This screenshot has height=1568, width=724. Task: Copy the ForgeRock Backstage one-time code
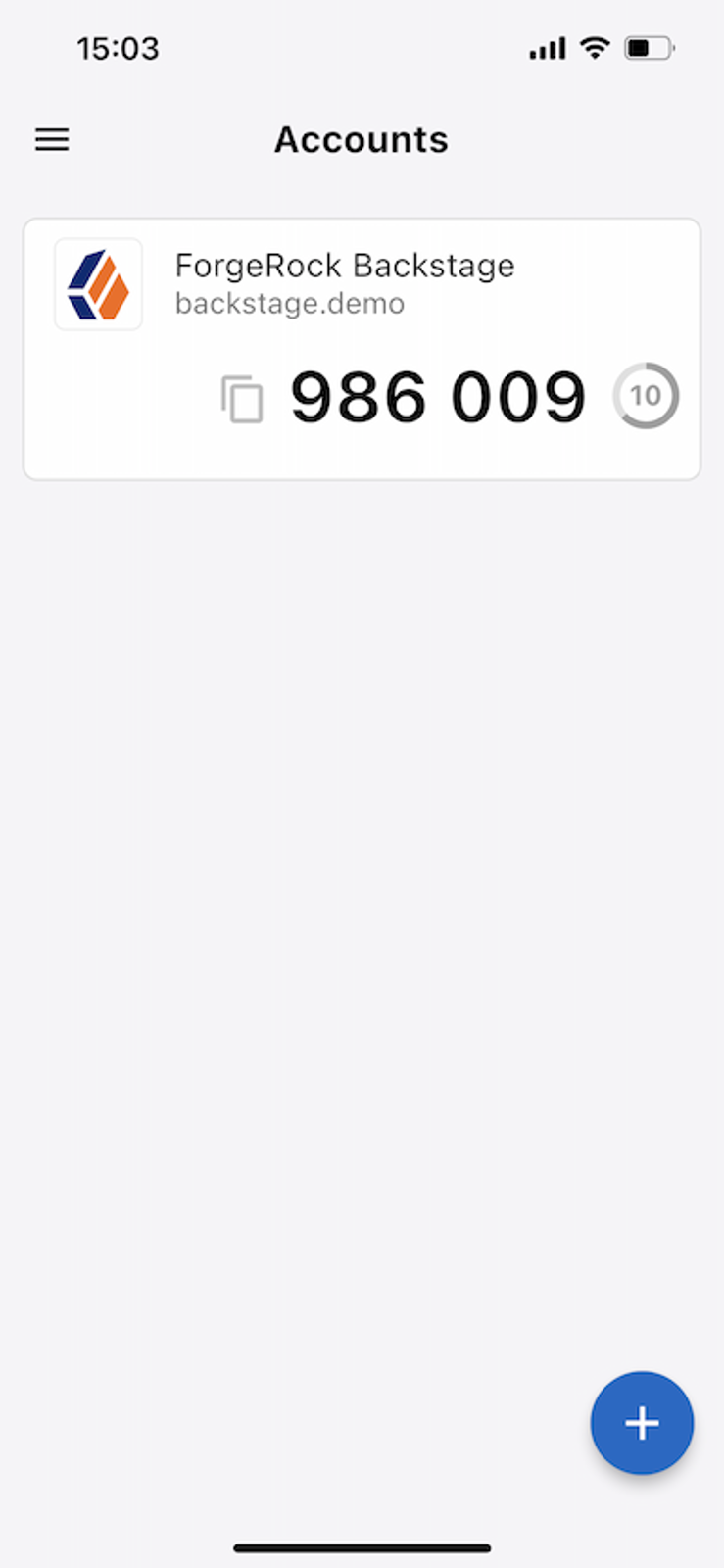click(x=242, y=399)
